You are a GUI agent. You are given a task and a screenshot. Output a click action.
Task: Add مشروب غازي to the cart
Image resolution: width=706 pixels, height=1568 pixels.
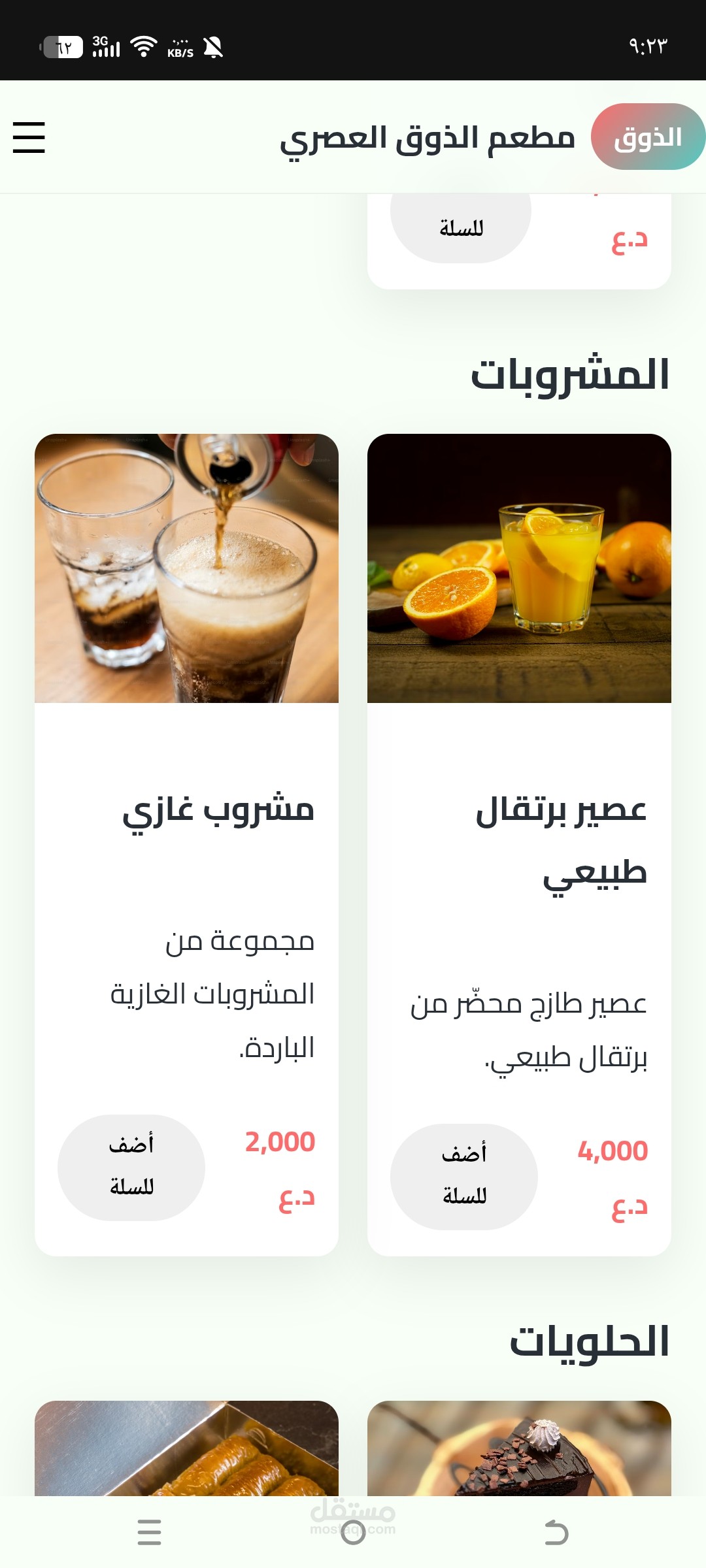131,1167
